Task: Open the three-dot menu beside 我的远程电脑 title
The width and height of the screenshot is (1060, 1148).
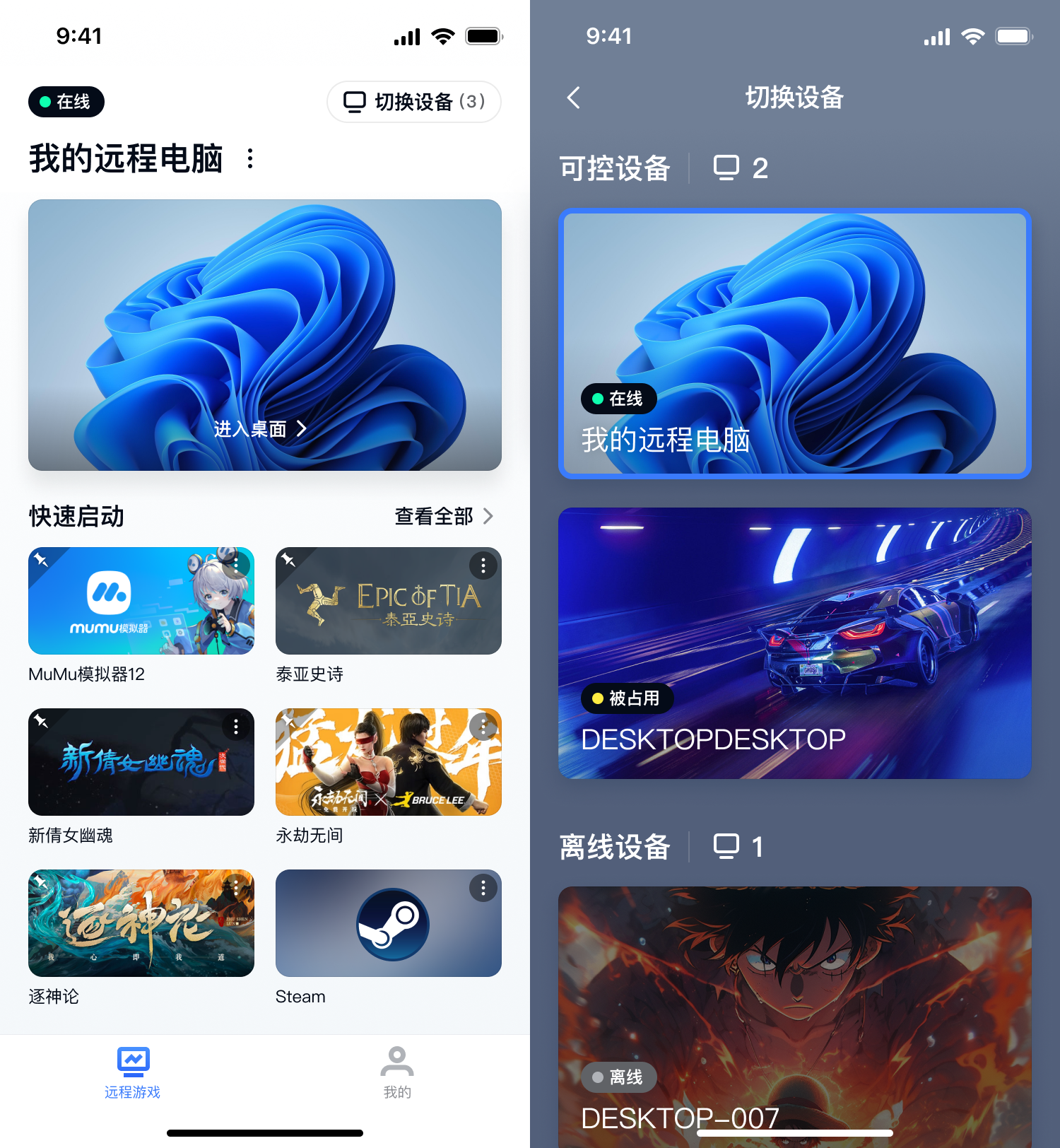Action: click(249, 159)
